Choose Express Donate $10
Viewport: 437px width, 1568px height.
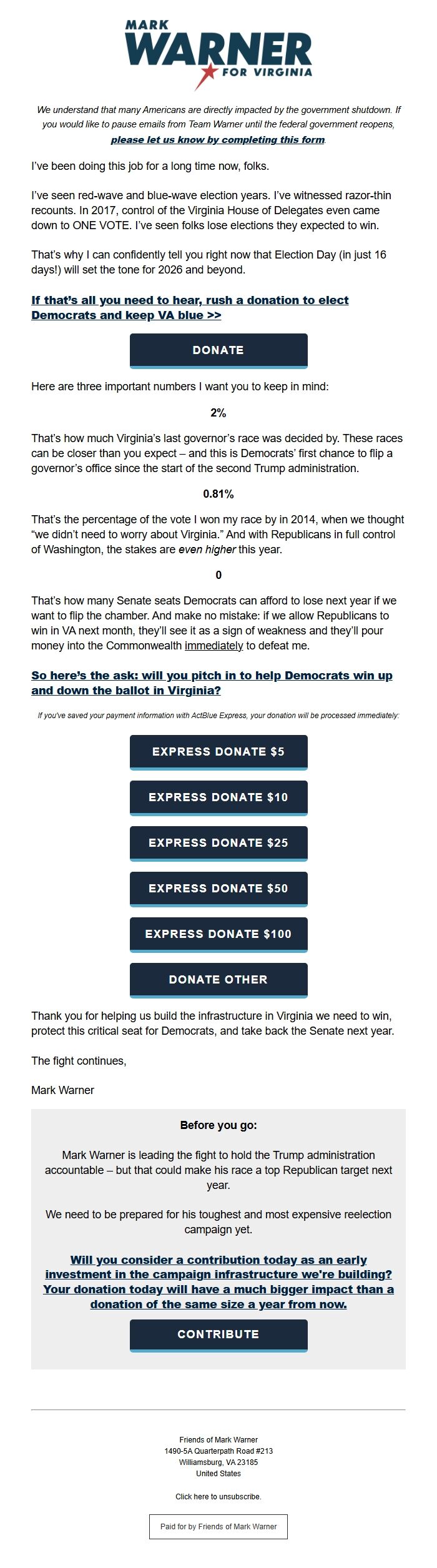pyautogui.click(x=219, y=798)
